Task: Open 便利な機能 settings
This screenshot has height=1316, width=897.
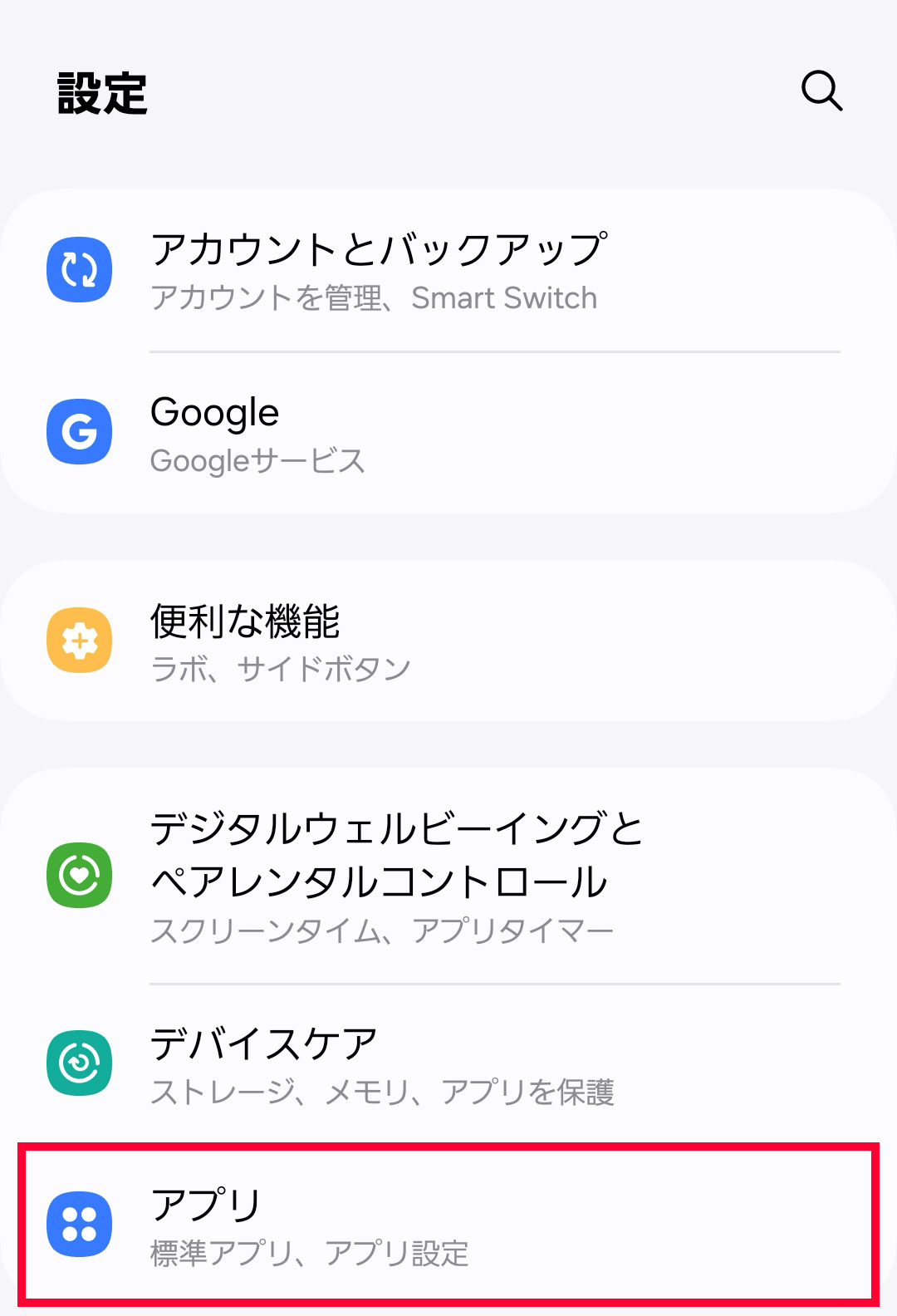Action: [x=448, y=641]
